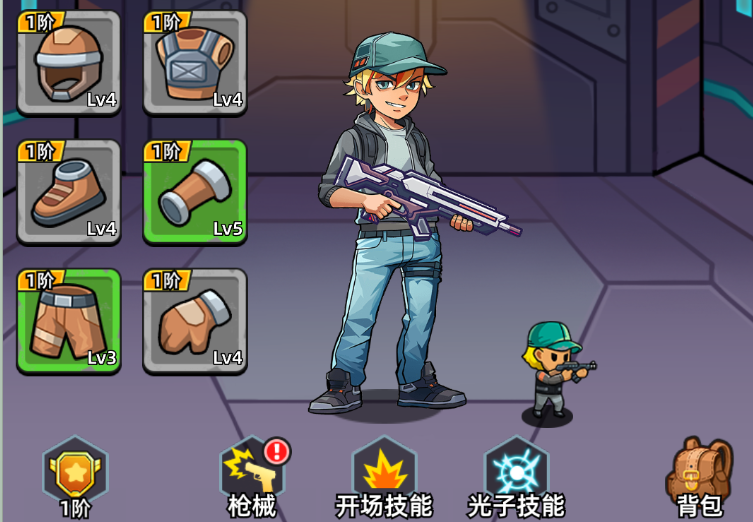Open the Lv3 pants equipment slot
The width and height of the screenshot is (753, 522).
point(69,320)
